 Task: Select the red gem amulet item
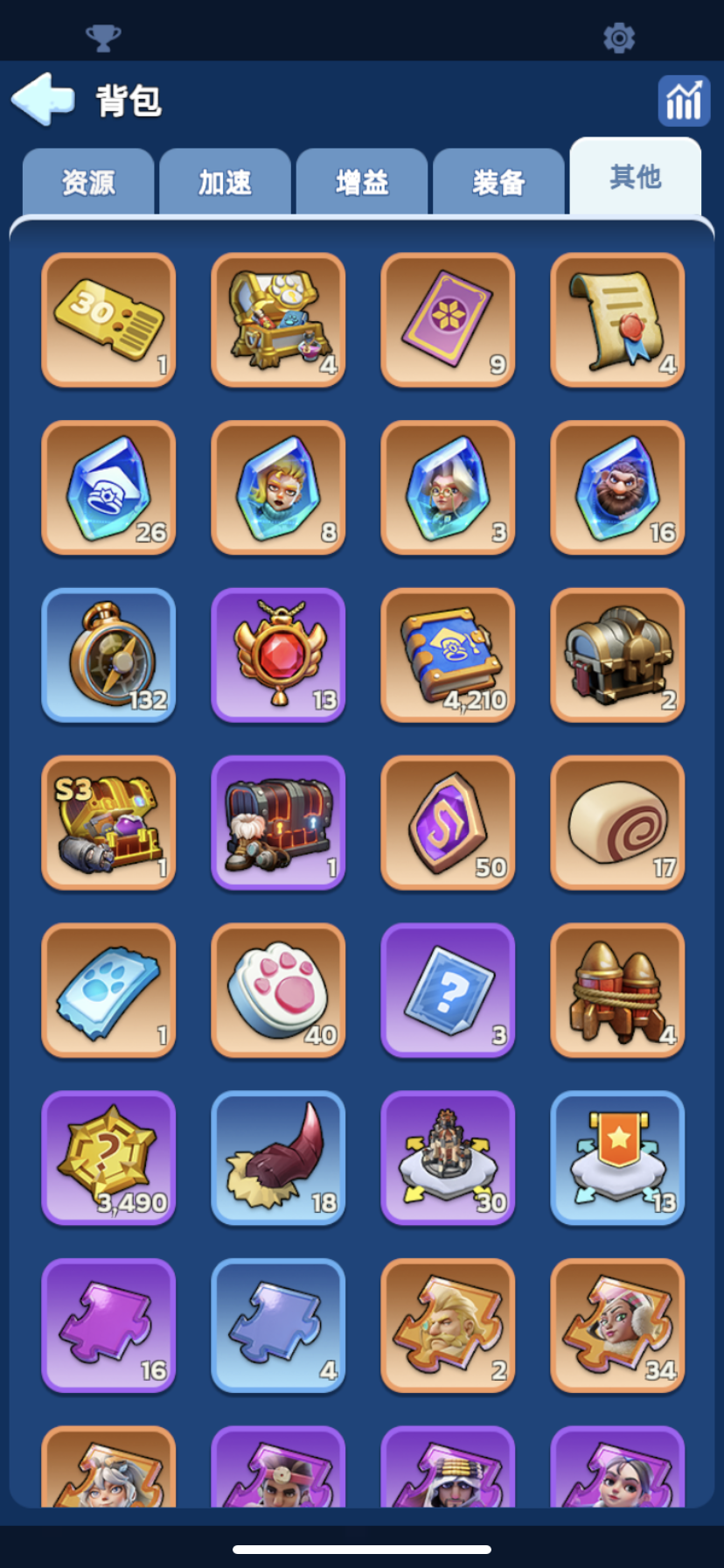coord(278,655)
